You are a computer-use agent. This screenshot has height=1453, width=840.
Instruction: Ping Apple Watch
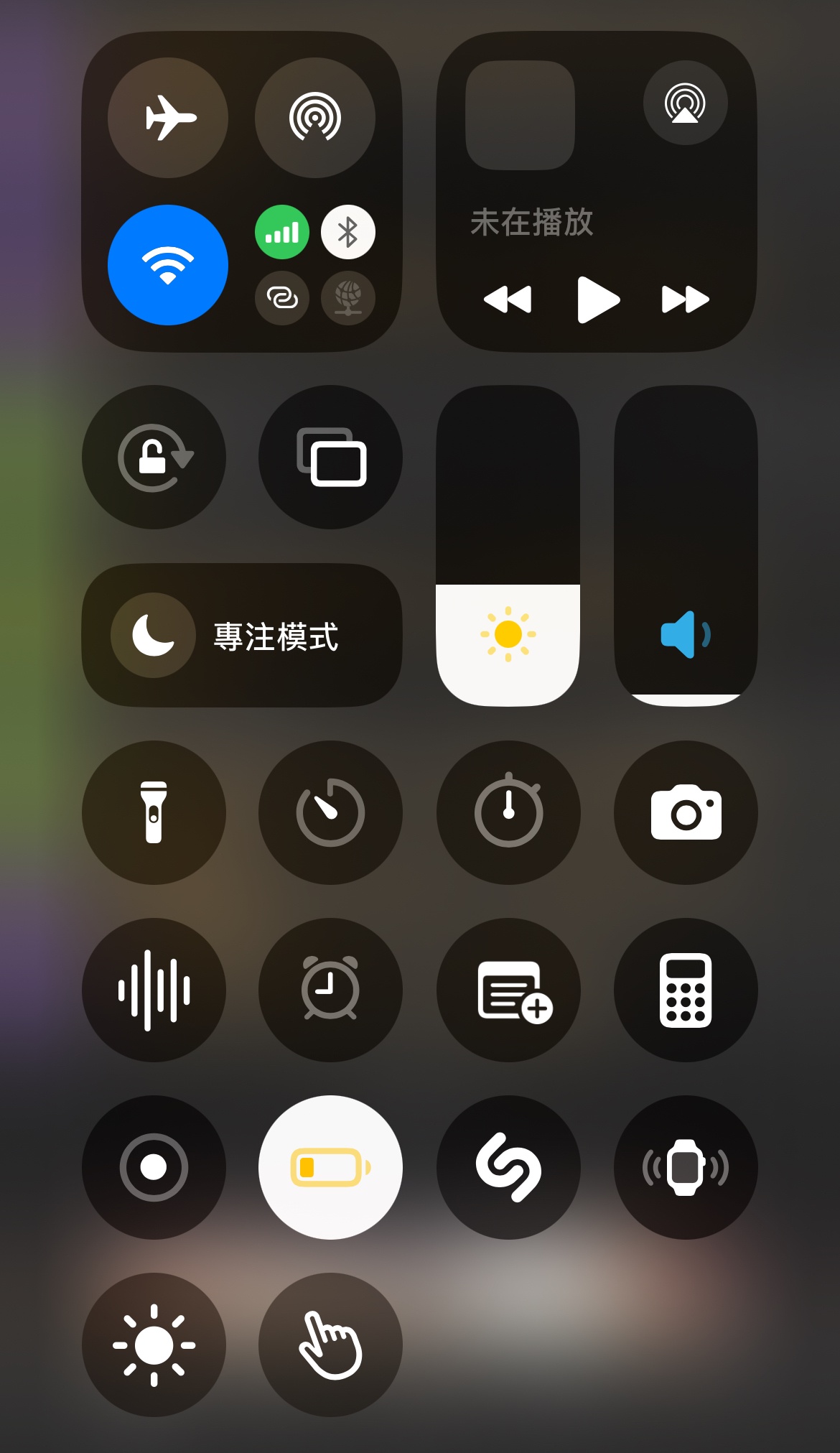(x=686, y=1167)
